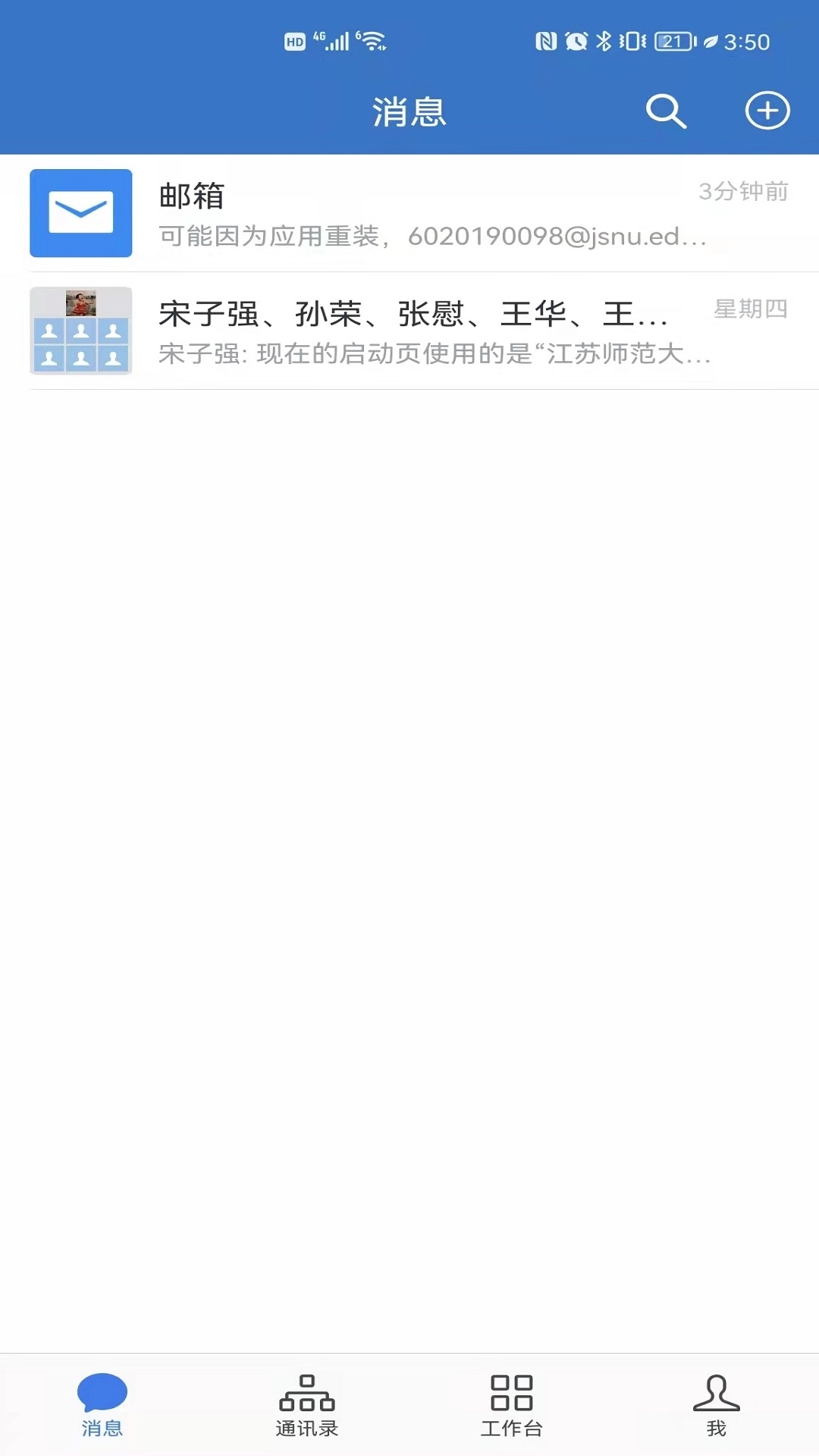Screen dimensions: 819x1456
Task: Tap the 星期四 timestamp on group chat
Action: click(749, 309)
